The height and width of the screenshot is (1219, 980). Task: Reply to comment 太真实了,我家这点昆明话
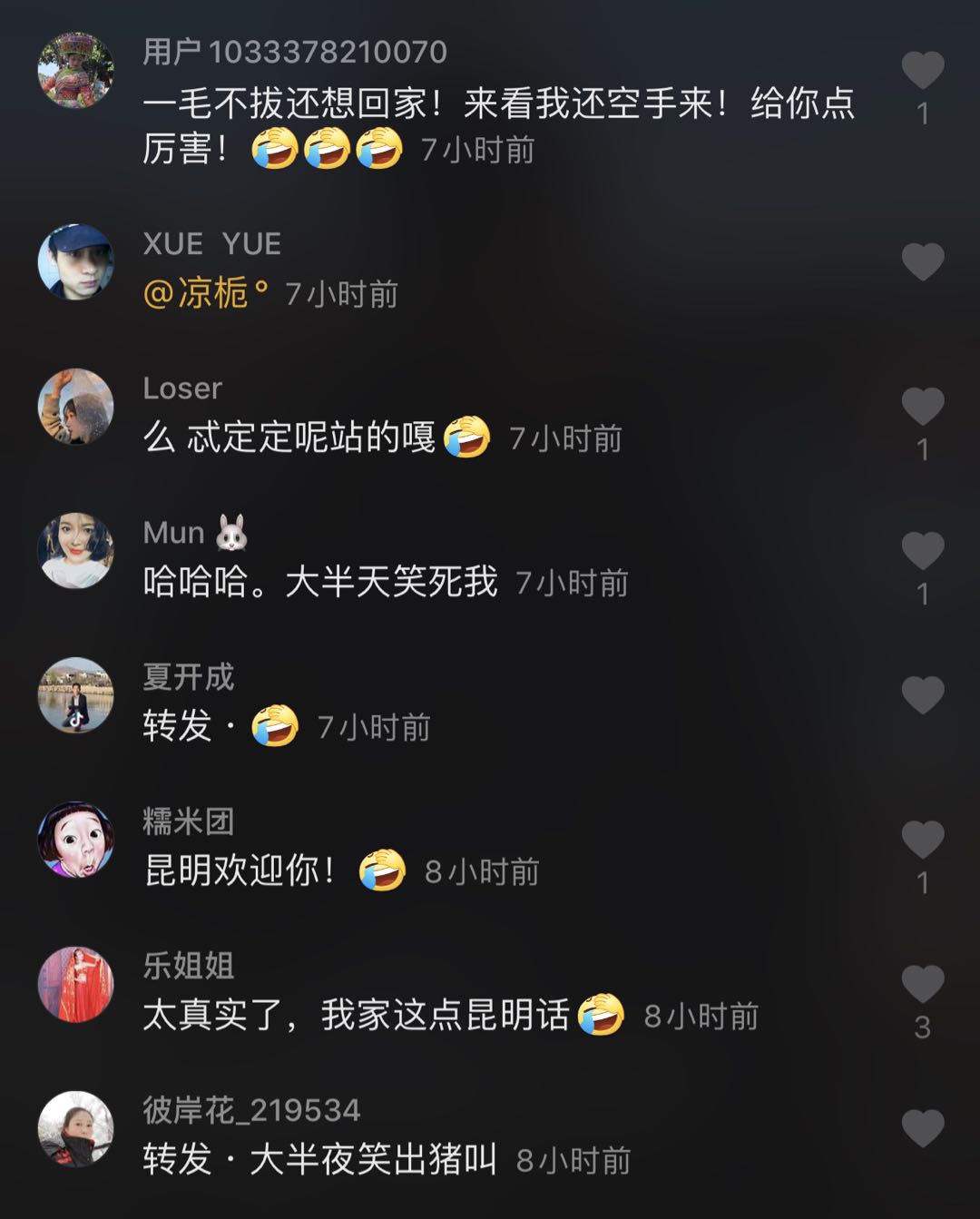coord(356,1015)
